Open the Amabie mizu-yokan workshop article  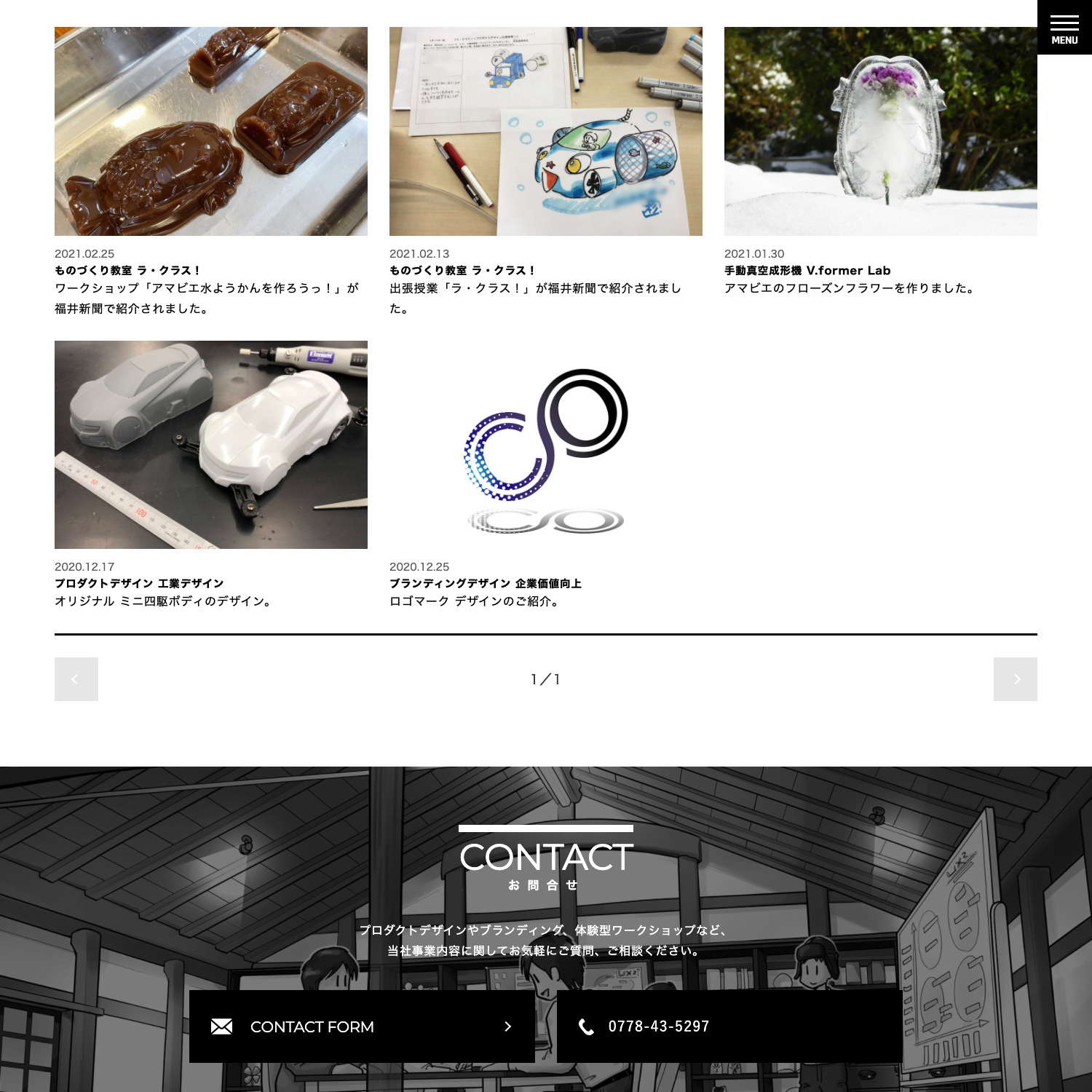(x=210, y=132)
